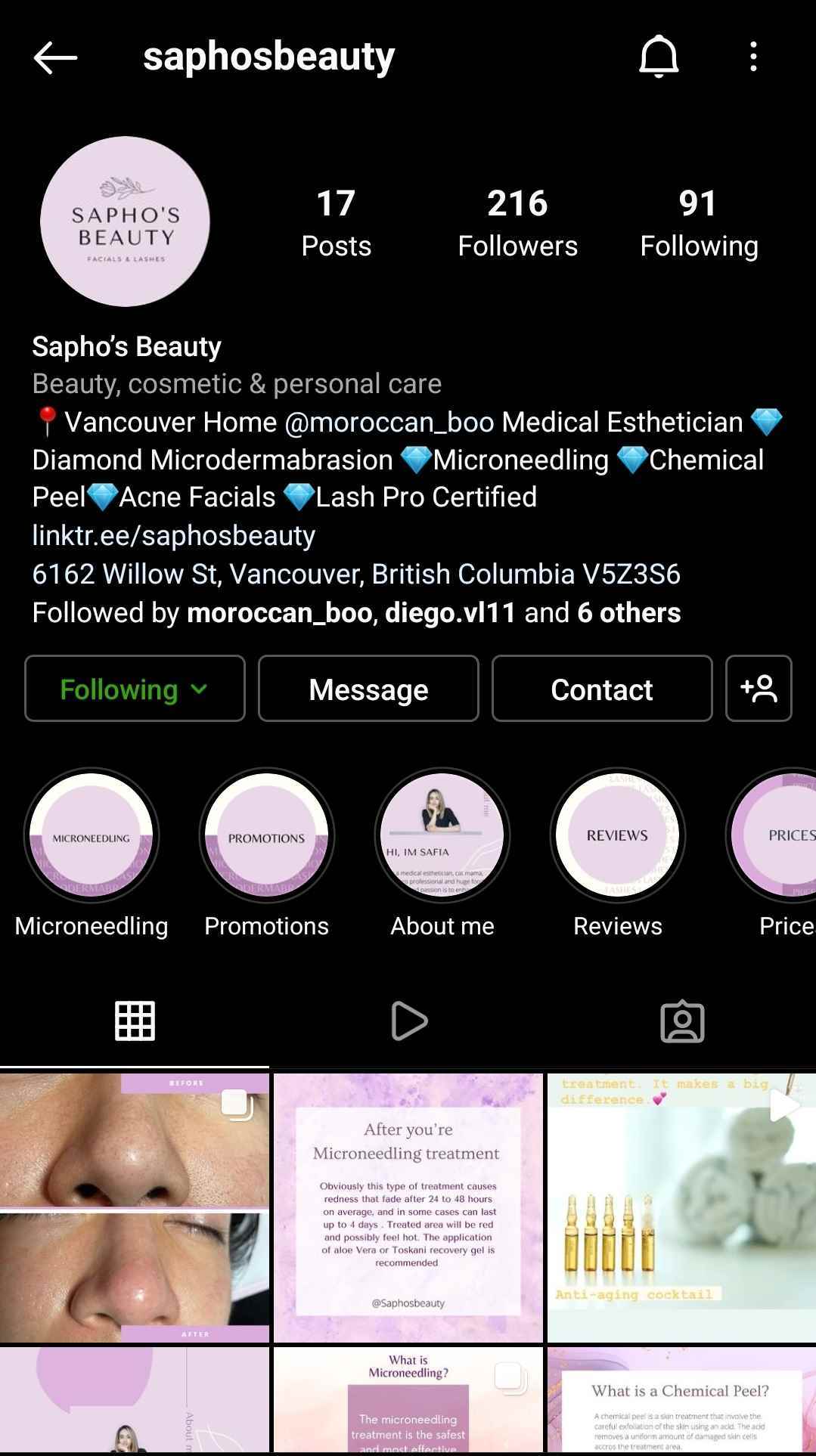Screen dimensions: 816x1456
Task: Open the before and after nose post
Action: click(x=134, y=1207)
